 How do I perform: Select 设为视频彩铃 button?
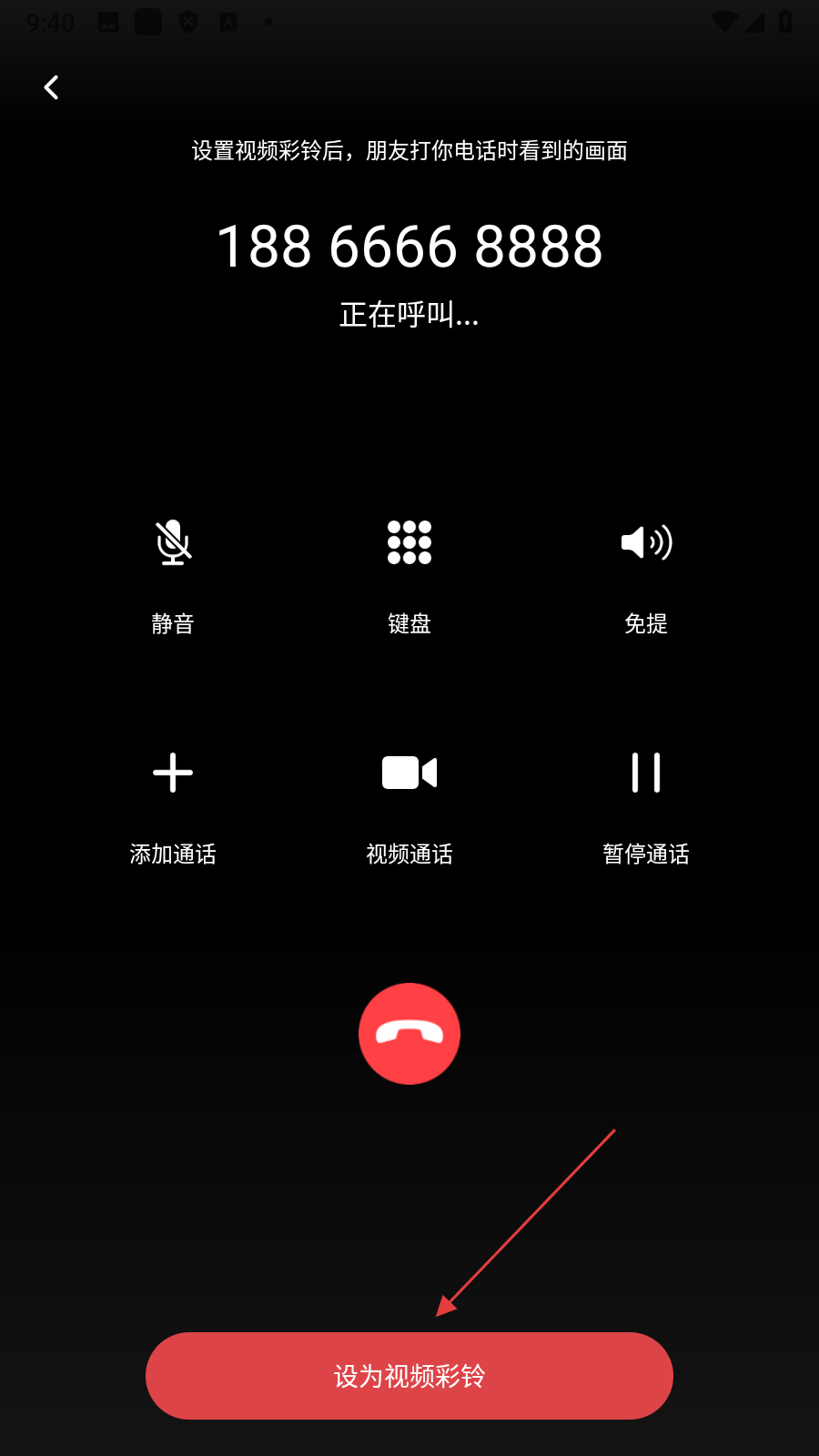409,1376
